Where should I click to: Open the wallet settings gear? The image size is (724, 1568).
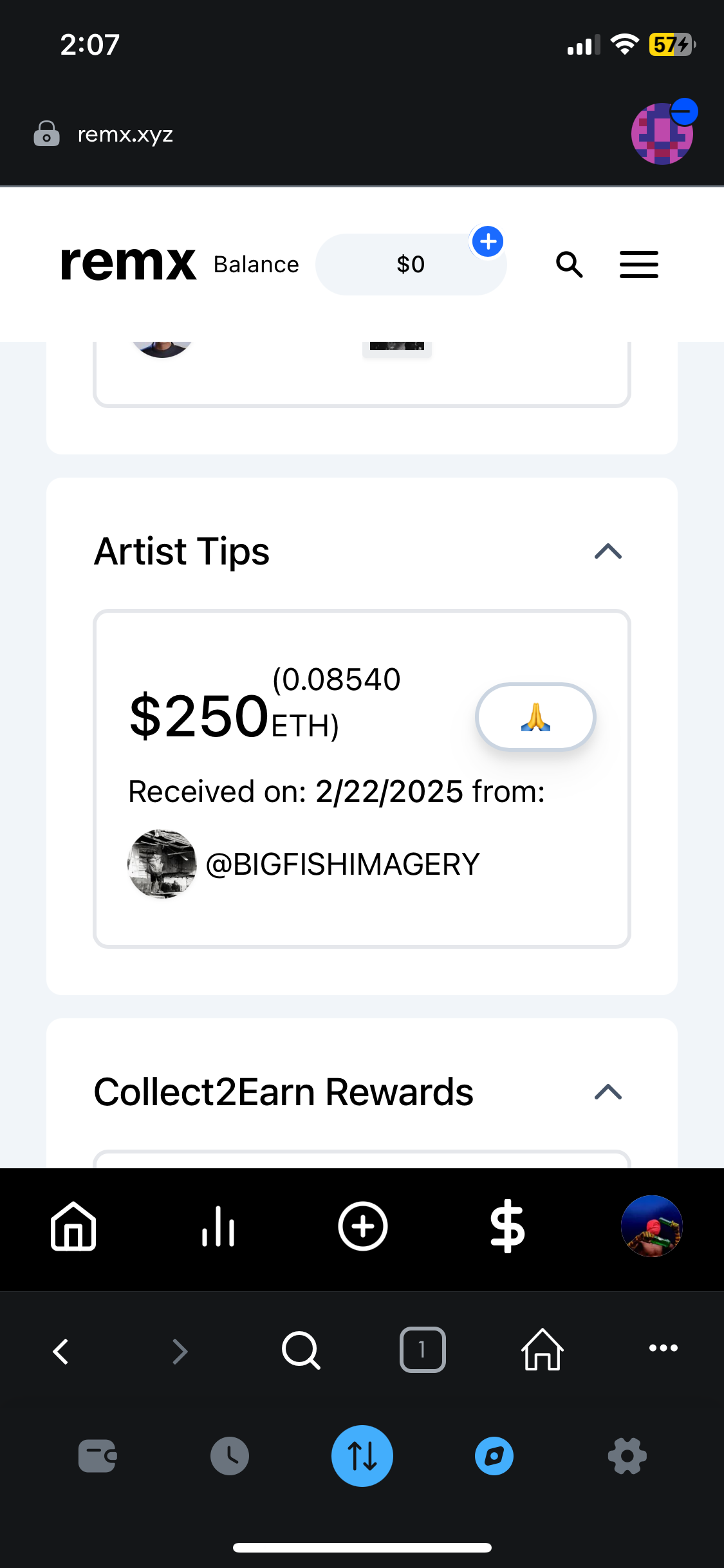pyautogui.click(x=627, y=1456)
